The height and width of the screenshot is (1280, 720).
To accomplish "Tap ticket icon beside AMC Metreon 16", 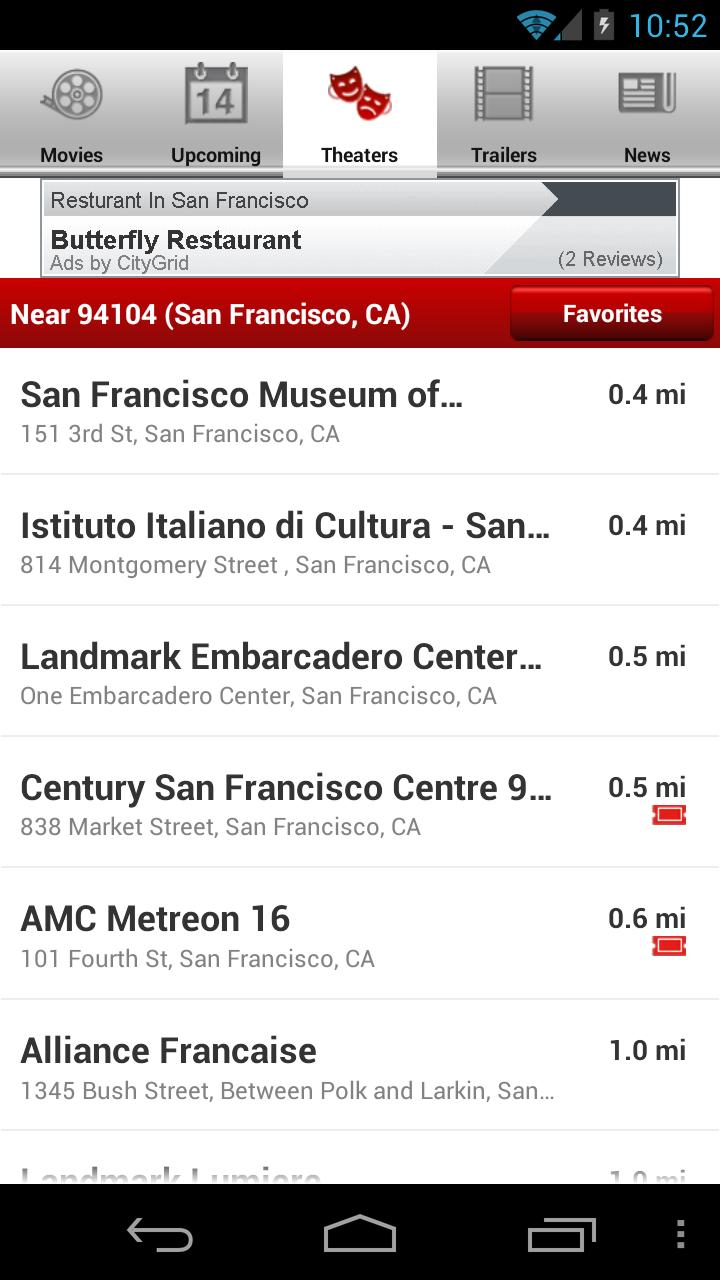I will (668, 946).
